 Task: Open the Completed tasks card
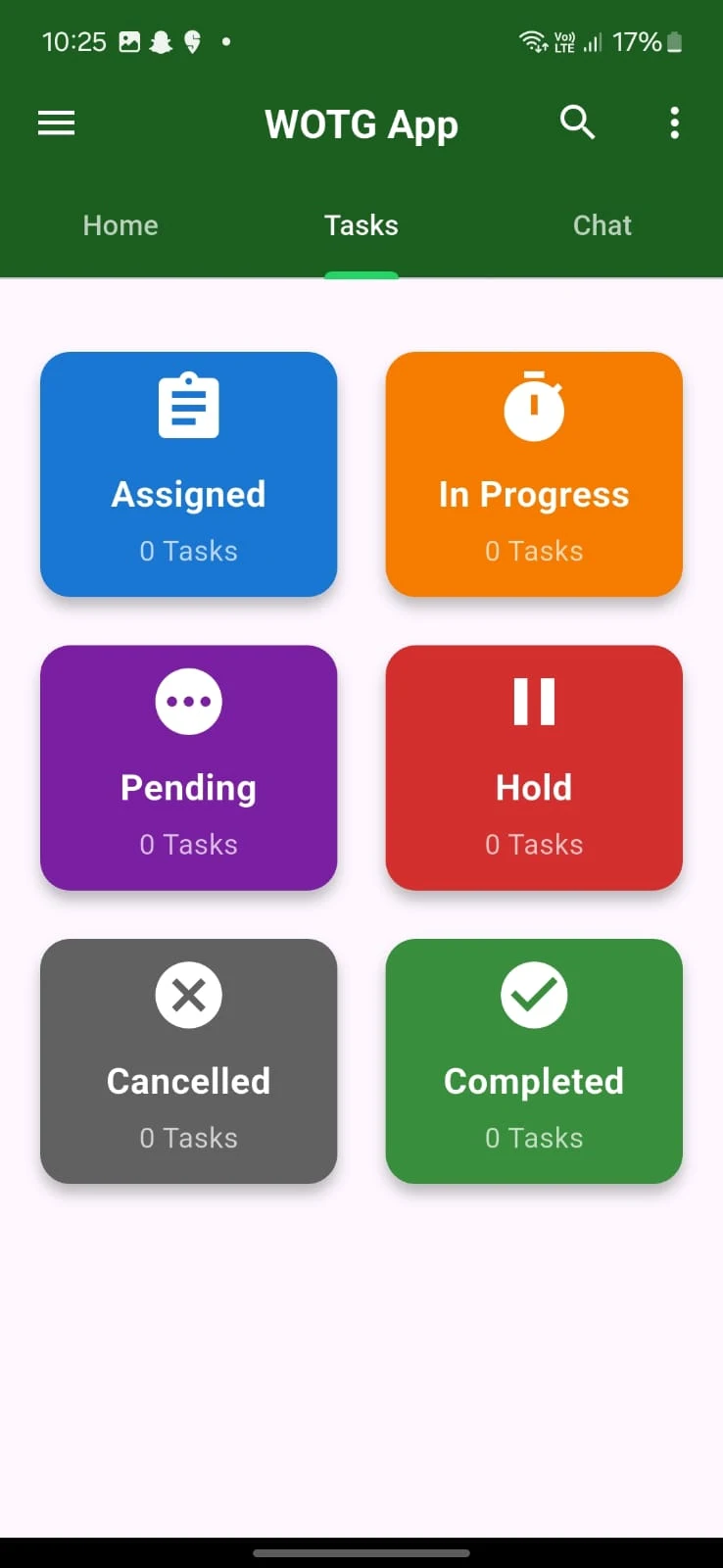[x=533, y=1062]
